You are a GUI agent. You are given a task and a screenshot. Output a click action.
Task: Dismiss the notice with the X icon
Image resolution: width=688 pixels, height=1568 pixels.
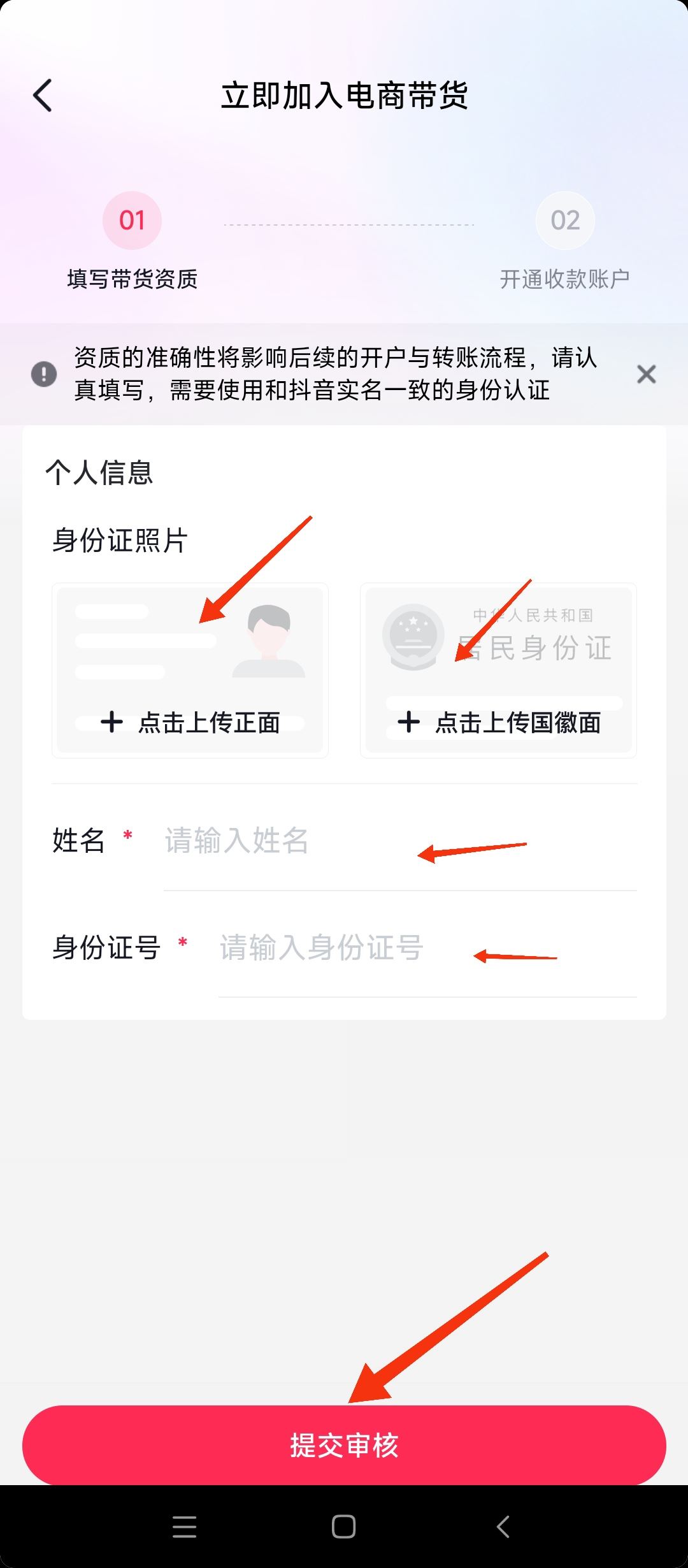pyautogui.click(x=646, y=374)
